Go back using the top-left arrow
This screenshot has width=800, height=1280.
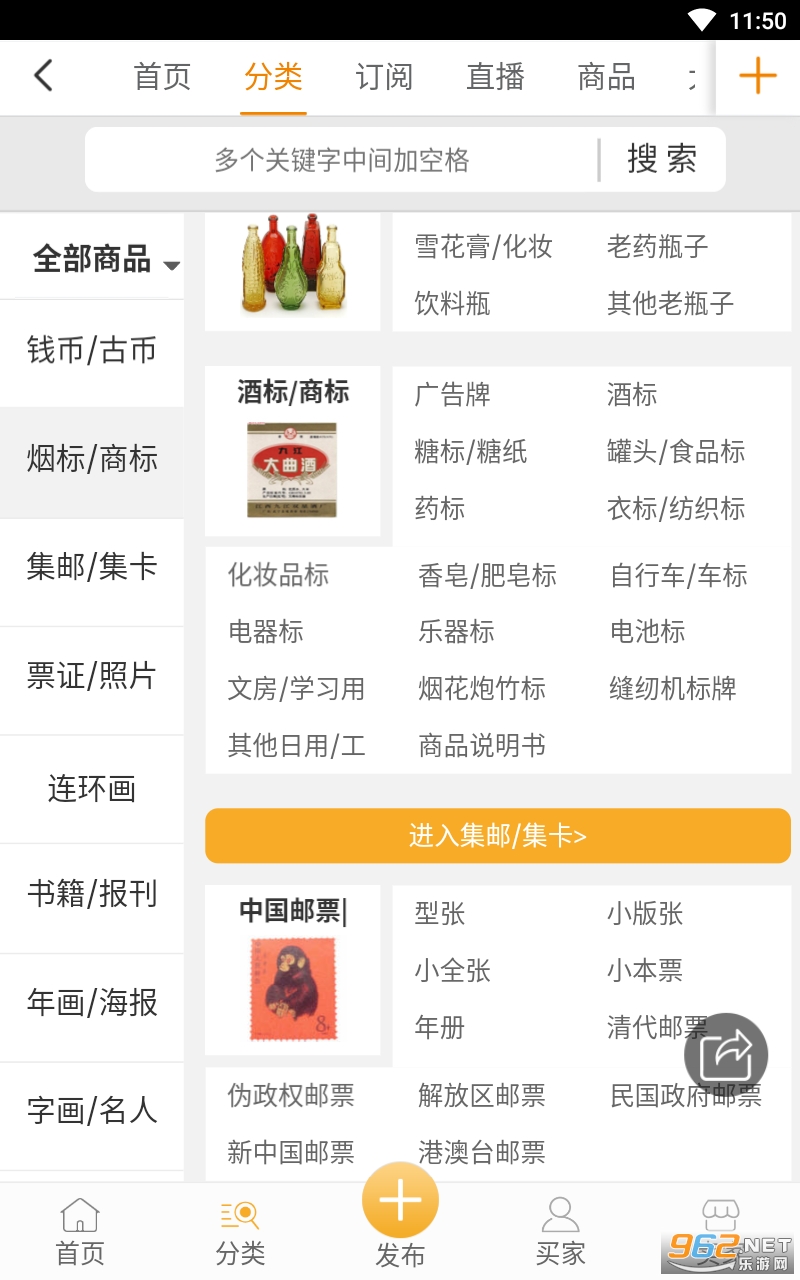(43, 76)
